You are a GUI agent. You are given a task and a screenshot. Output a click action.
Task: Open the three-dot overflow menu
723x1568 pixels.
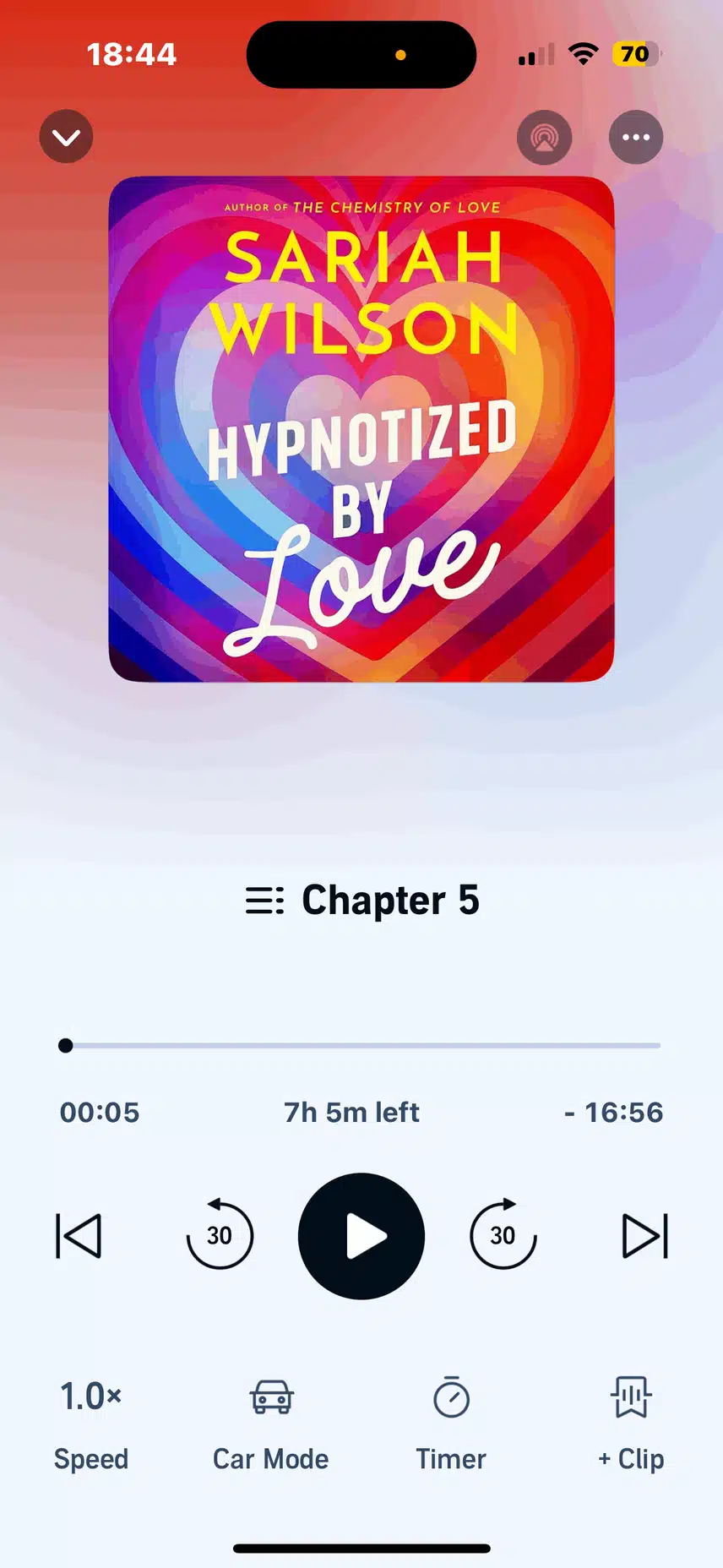click(x=636, y=137)
